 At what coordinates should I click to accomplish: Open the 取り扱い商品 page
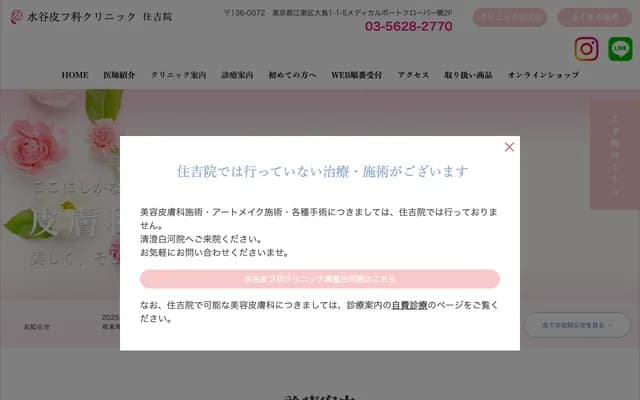(468, 75)
